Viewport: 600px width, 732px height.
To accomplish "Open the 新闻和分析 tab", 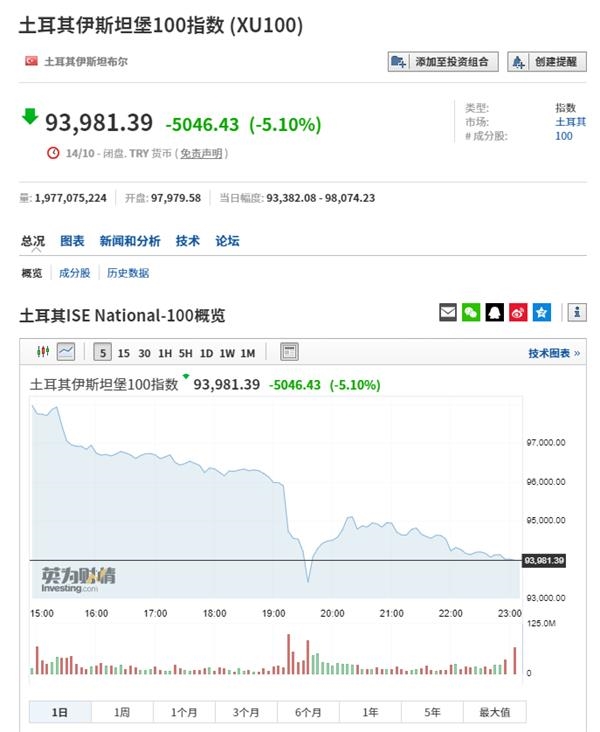I will [x=129, y=241].
